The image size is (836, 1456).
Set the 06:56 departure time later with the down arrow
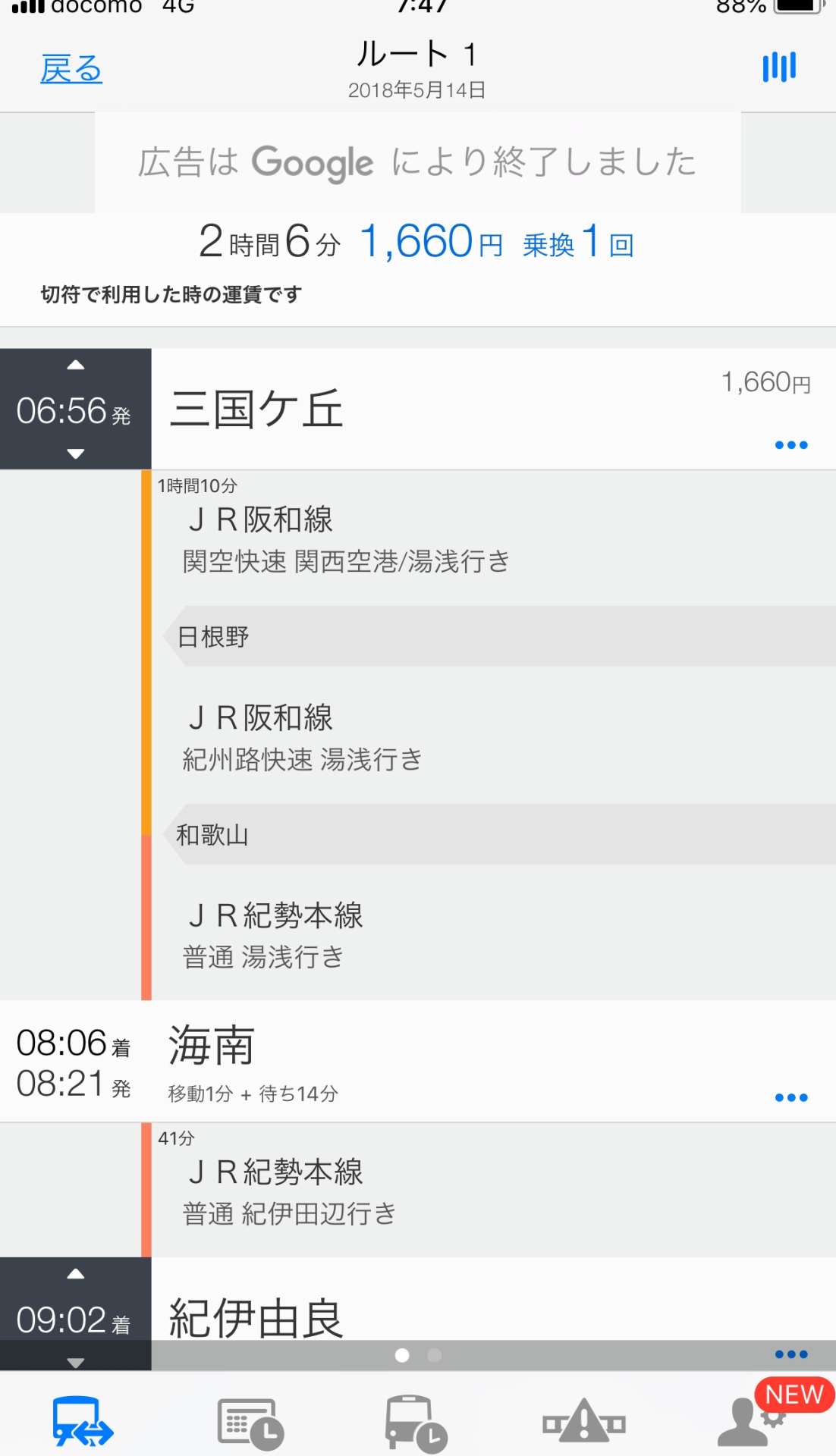click(x=75, y=454)
